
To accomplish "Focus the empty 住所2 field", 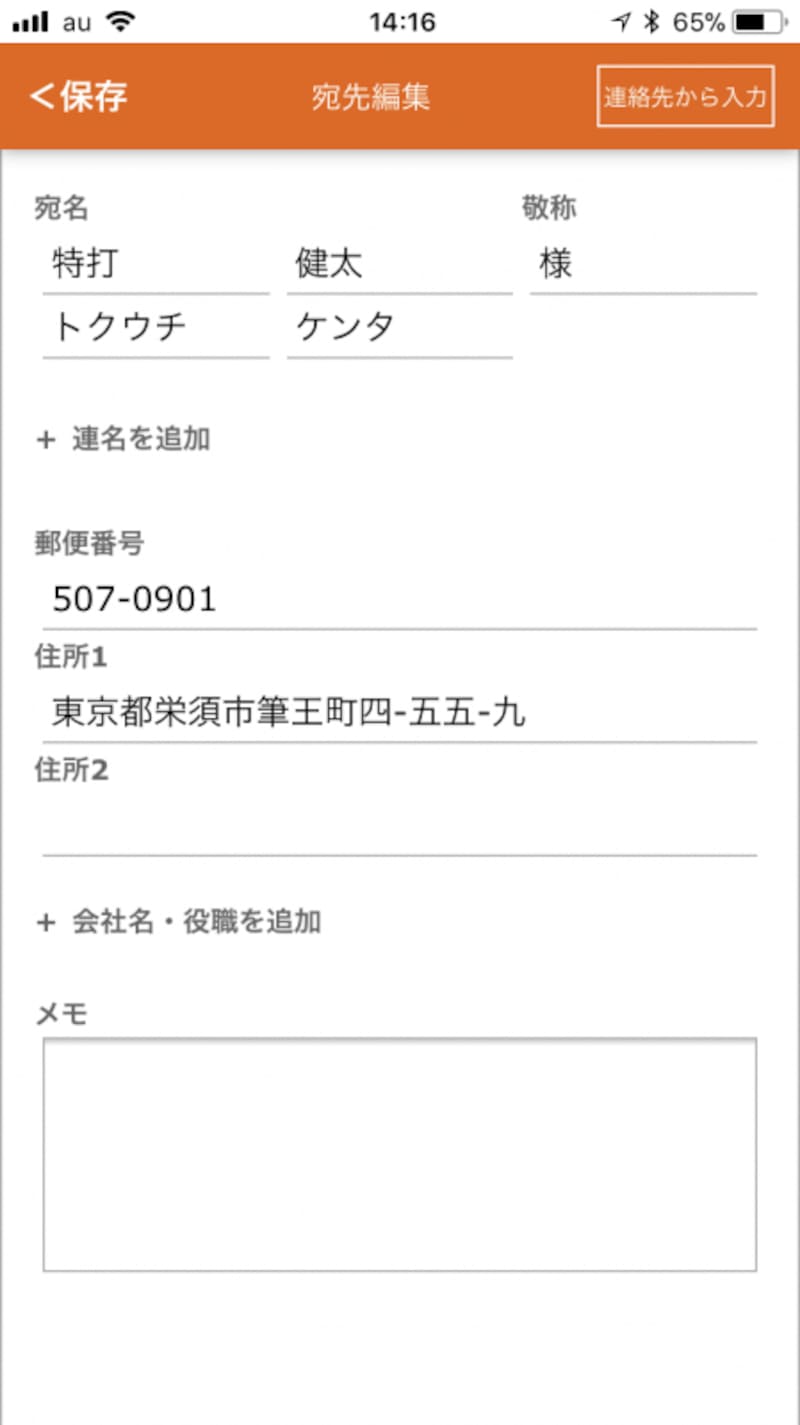I will click(x=399, y=826).
